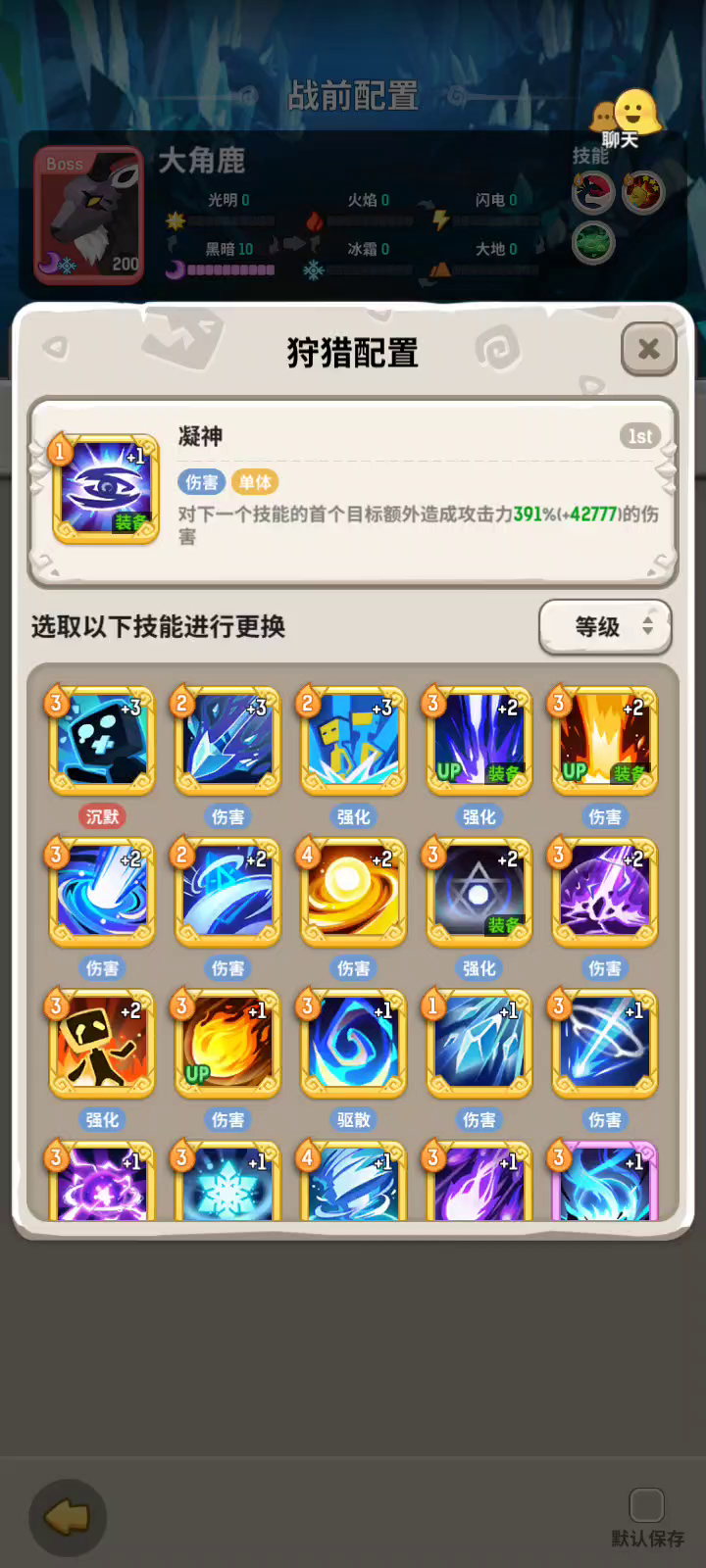The width and height of the screenshot is (706, 1568).
Task: Tap the equipped 凝神 skill icon
Action: click(x=105, y=489)
